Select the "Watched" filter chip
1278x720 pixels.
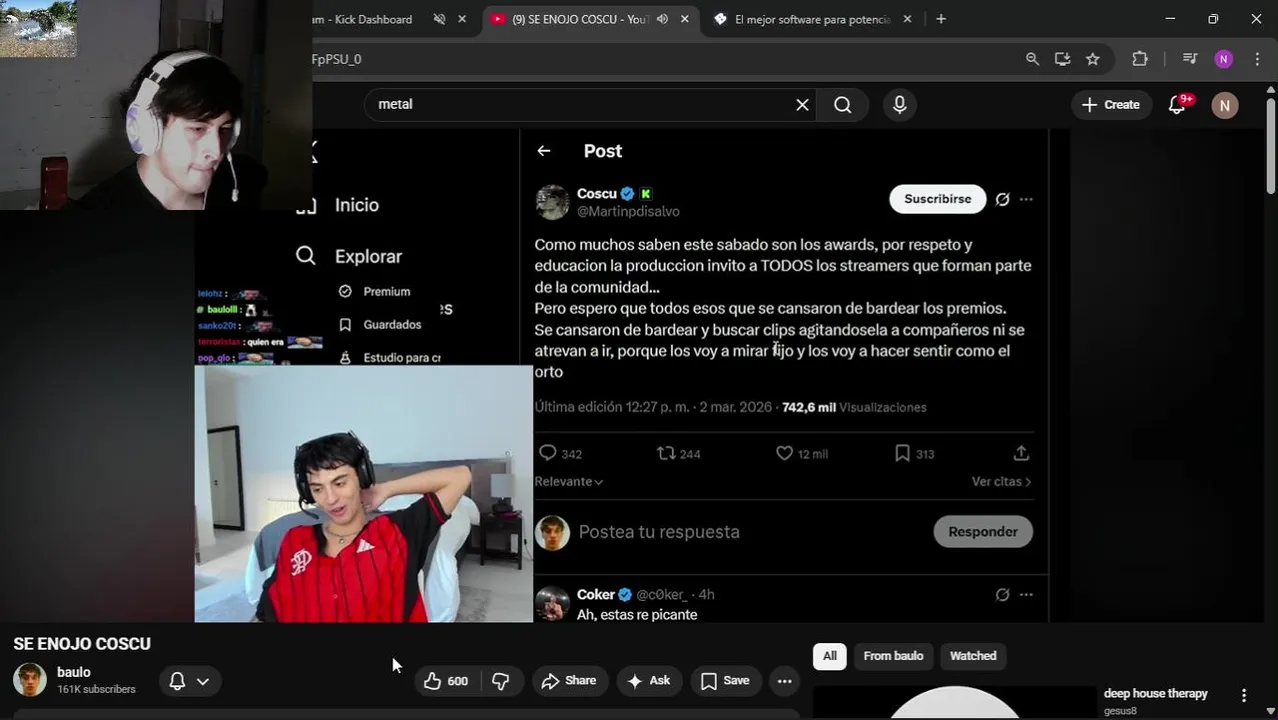click(x=972, y=656)
